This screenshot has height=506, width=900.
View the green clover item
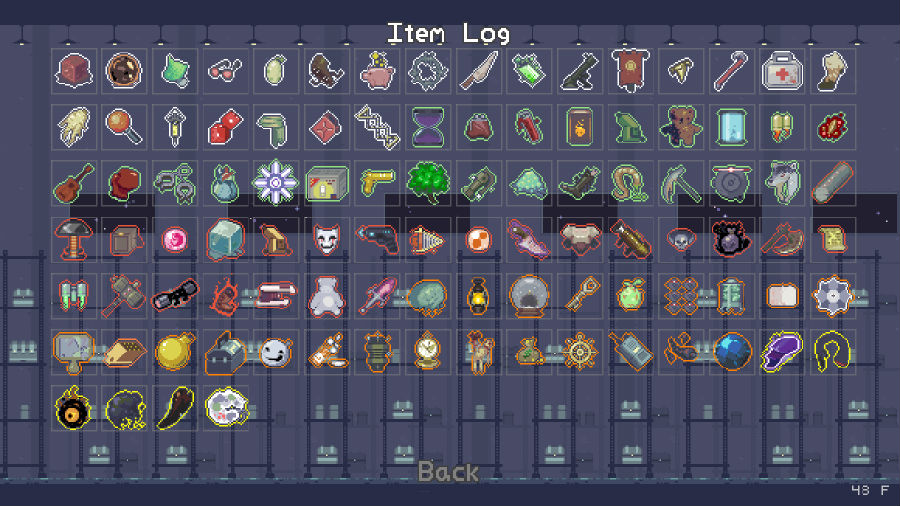(x=427, y=183)
